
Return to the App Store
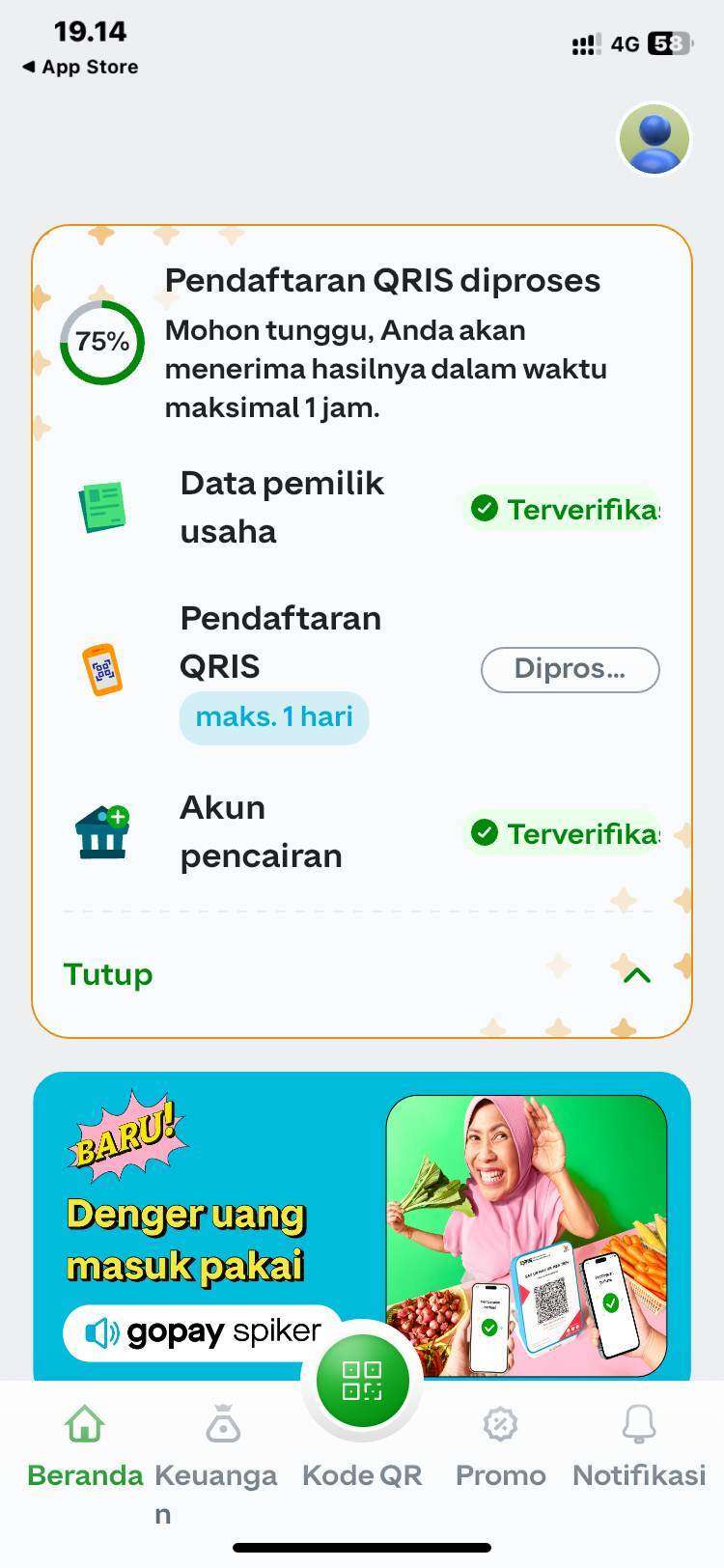[x=80, y=67]
